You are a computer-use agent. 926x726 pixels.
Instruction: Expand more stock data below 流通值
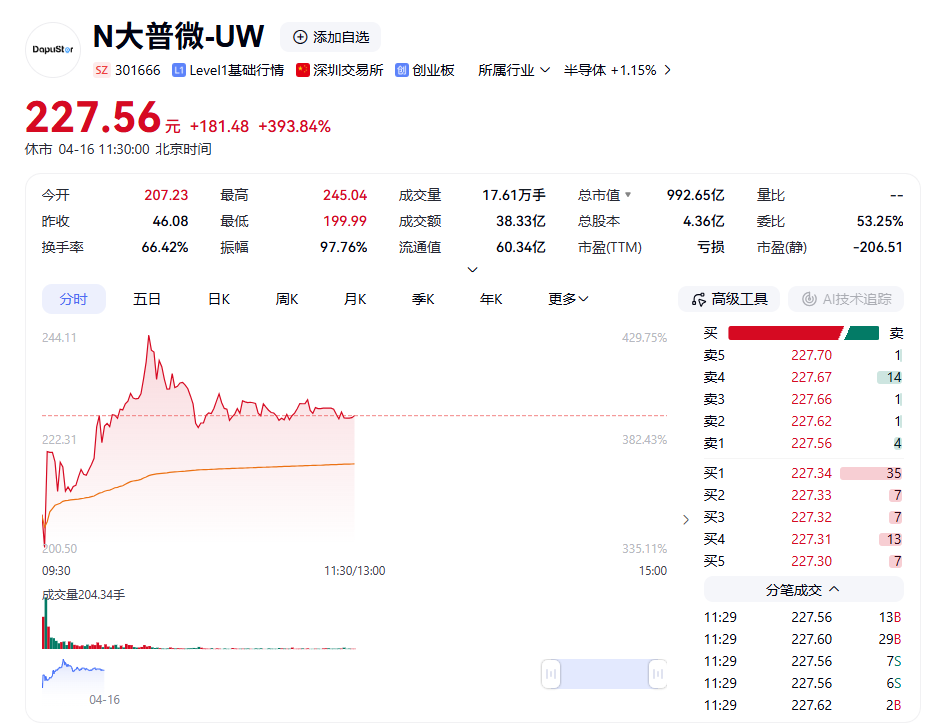click(x=473, y=270)
